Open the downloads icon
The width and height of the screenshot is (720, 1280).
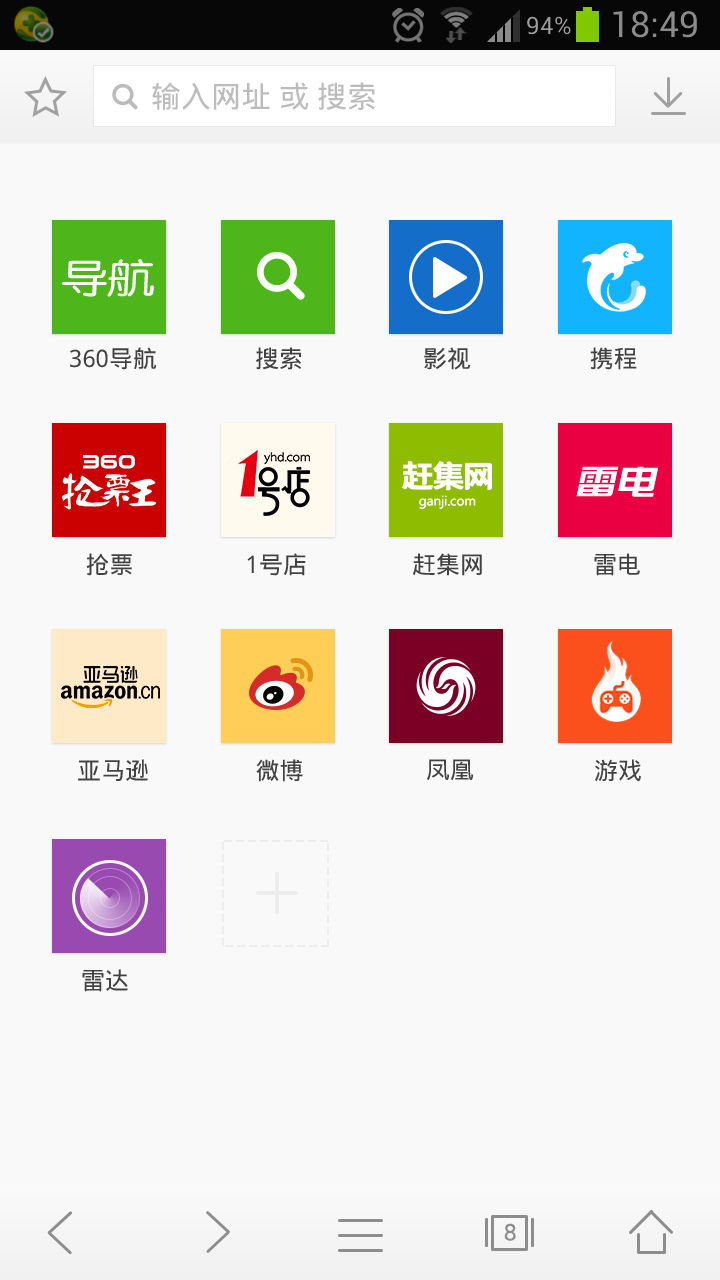click(668, 97)
